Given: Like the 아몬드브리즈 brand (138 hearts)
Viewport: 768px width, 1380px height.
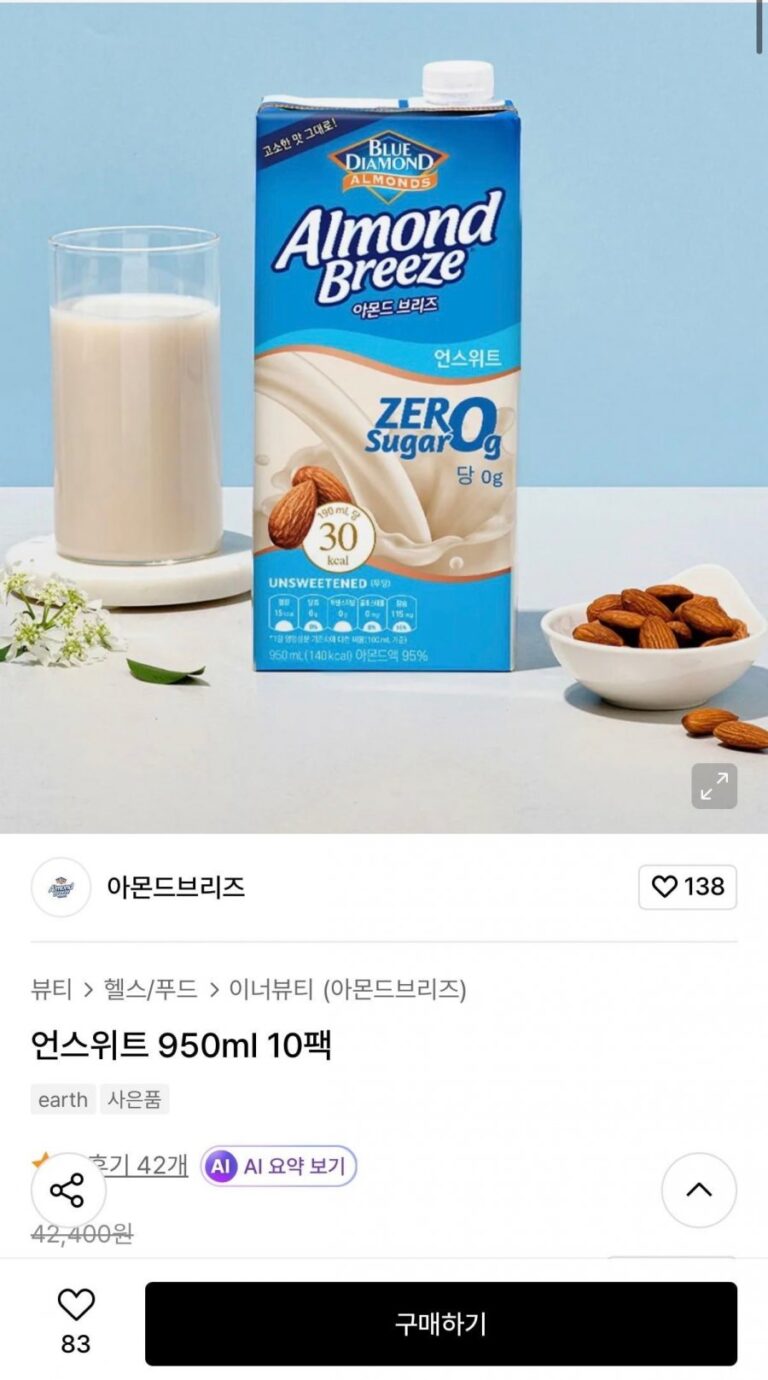Looking at the screenshot, I should click(687, 887).
